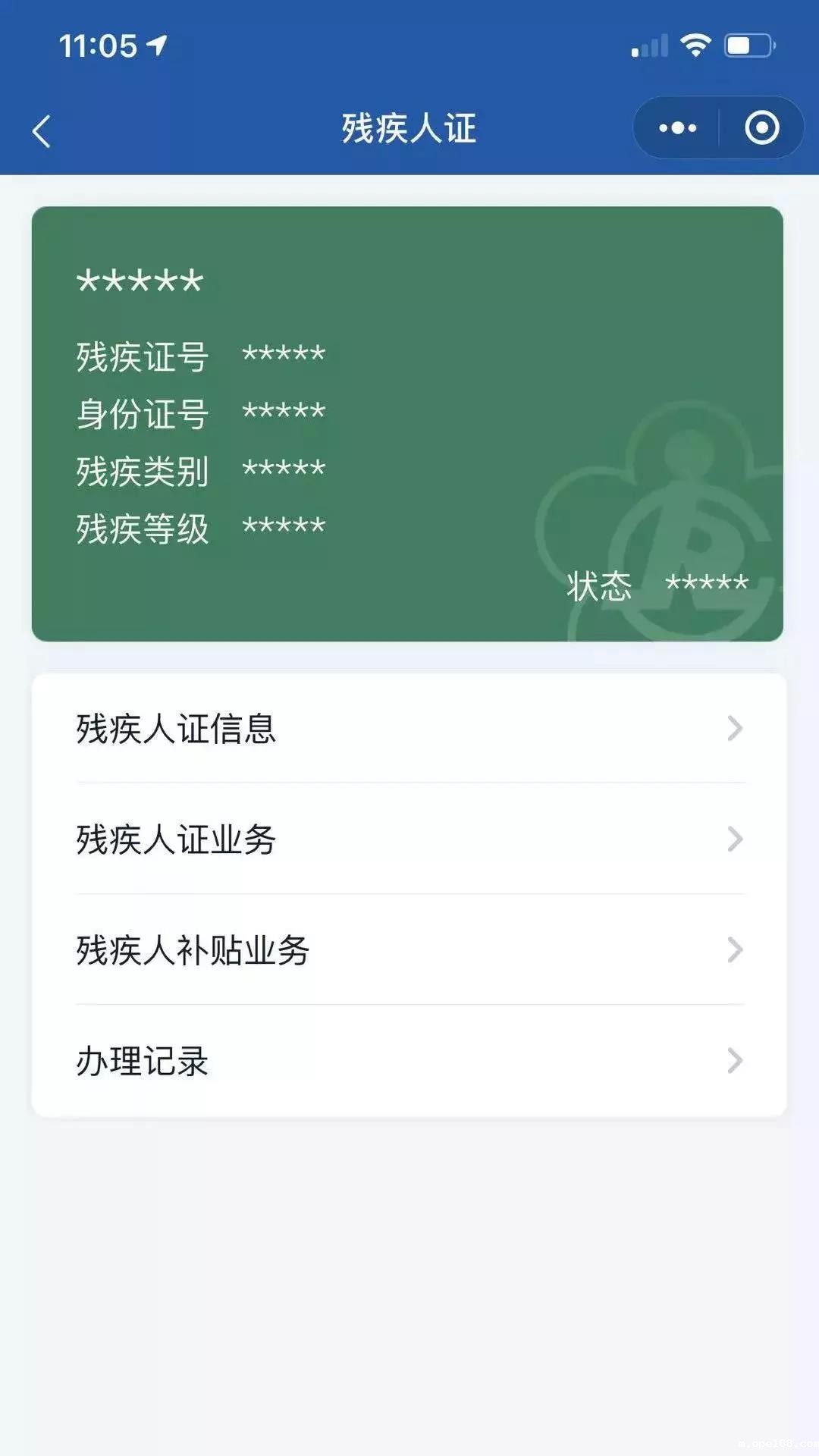The width and height of the screenshot is (819, 1456).
Task: Tap the cellular signal bars
Action: click(648, 43)
